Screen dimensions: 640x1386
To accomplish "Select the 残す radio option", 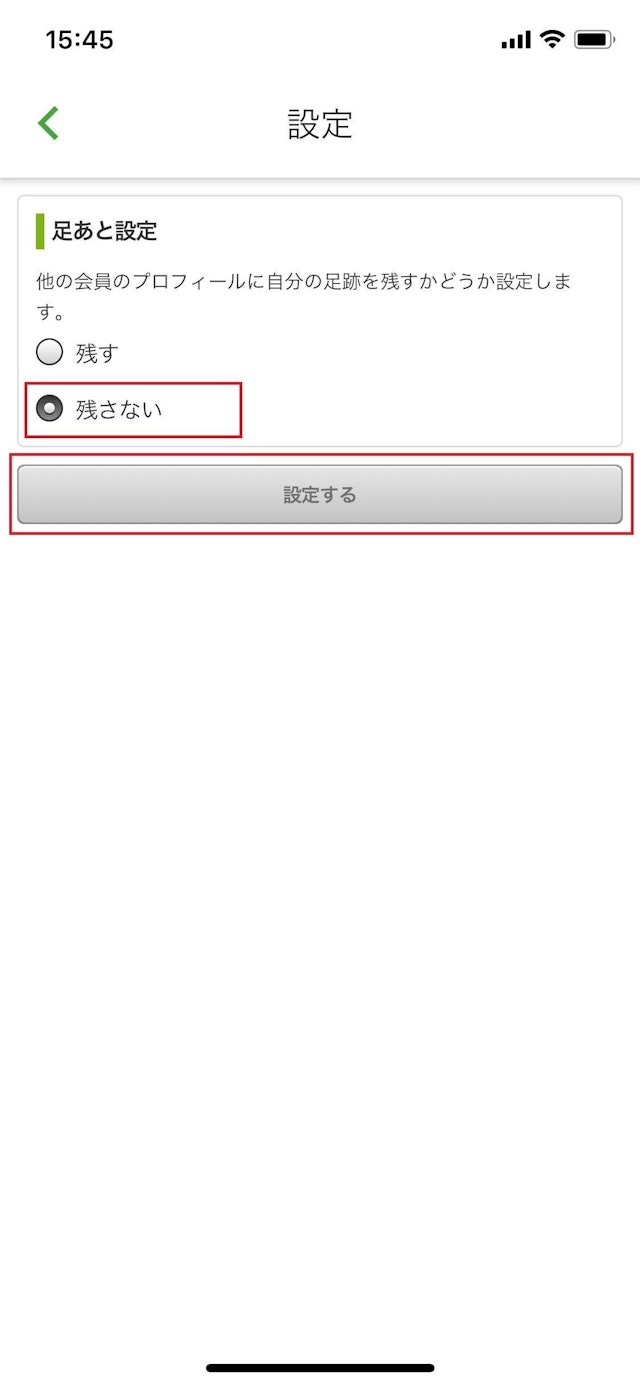I will tap(50, 353).
